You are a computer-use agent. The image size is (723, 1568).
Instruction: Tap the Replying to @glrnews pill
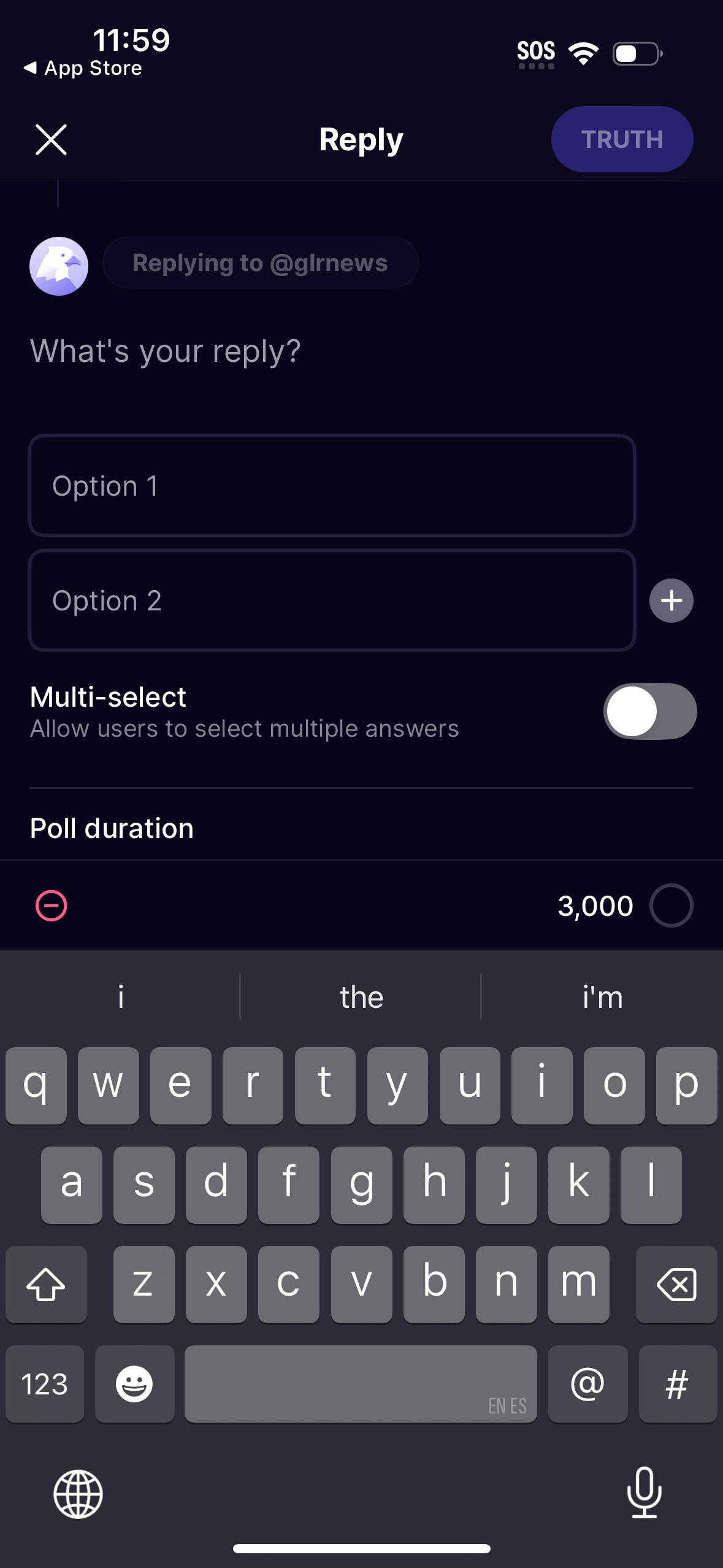pos(260,263)
